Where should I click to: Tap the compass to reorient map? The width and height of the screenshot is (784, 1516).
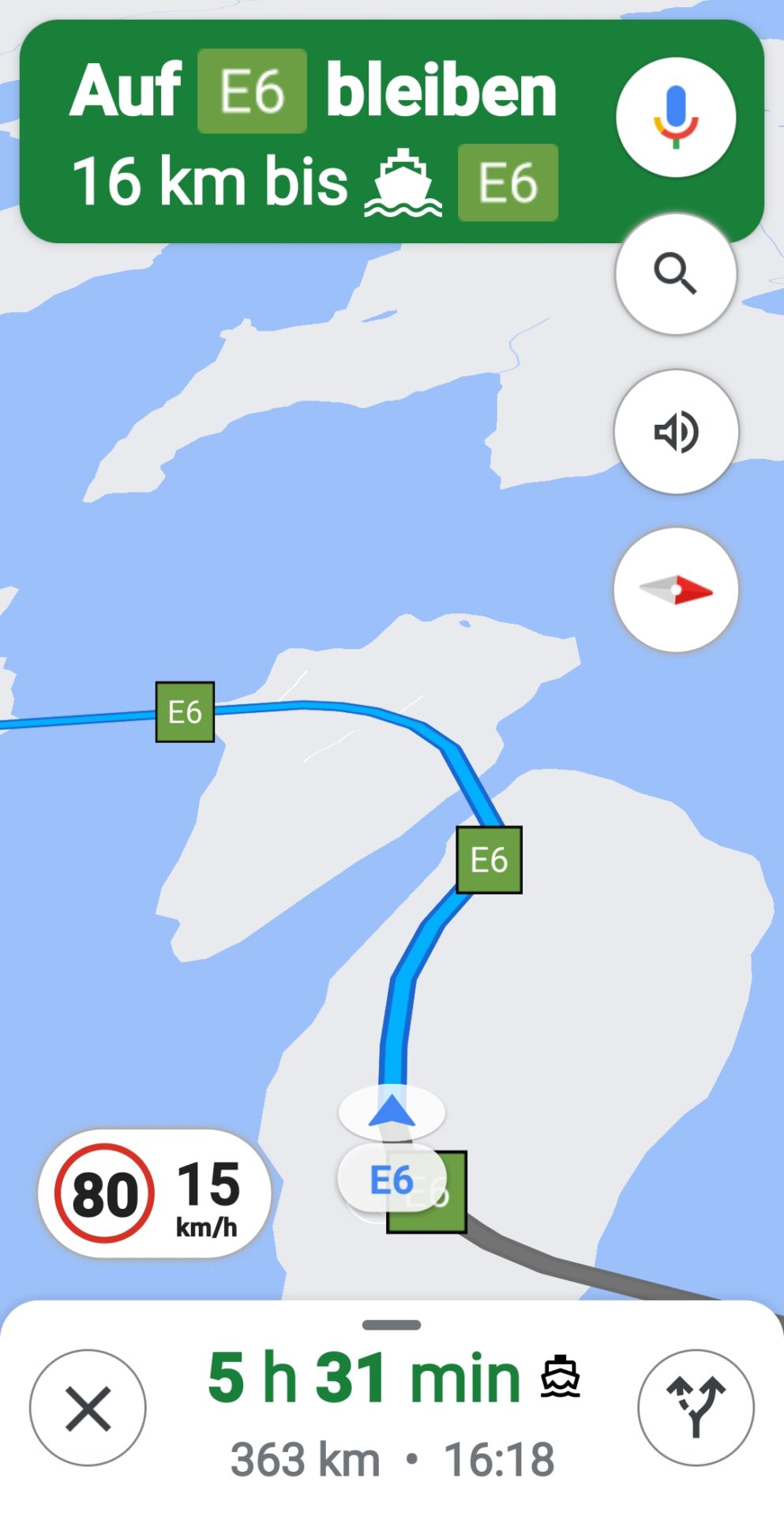676,590
